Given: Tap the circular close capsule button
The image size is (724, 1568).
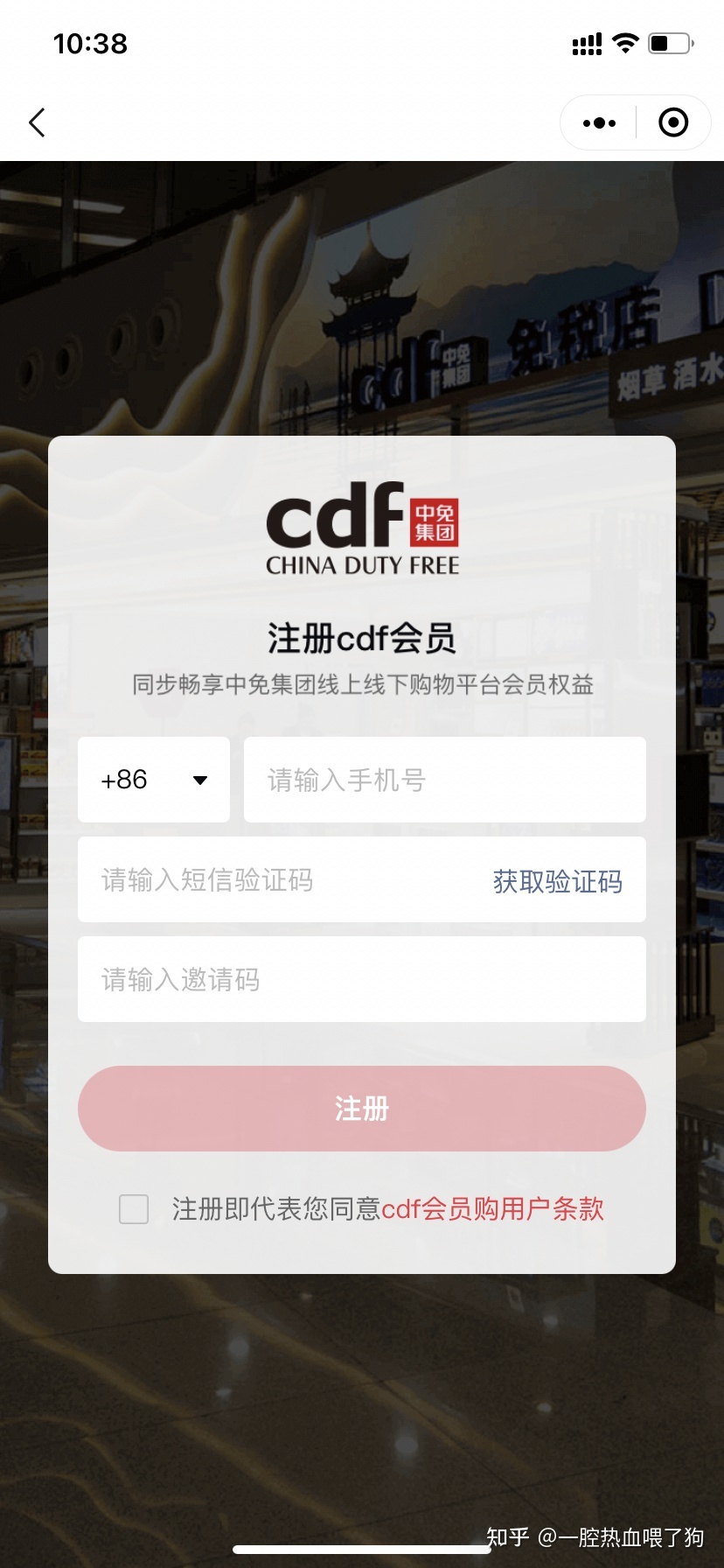Looking at the screenshot, I should [673, 122].
